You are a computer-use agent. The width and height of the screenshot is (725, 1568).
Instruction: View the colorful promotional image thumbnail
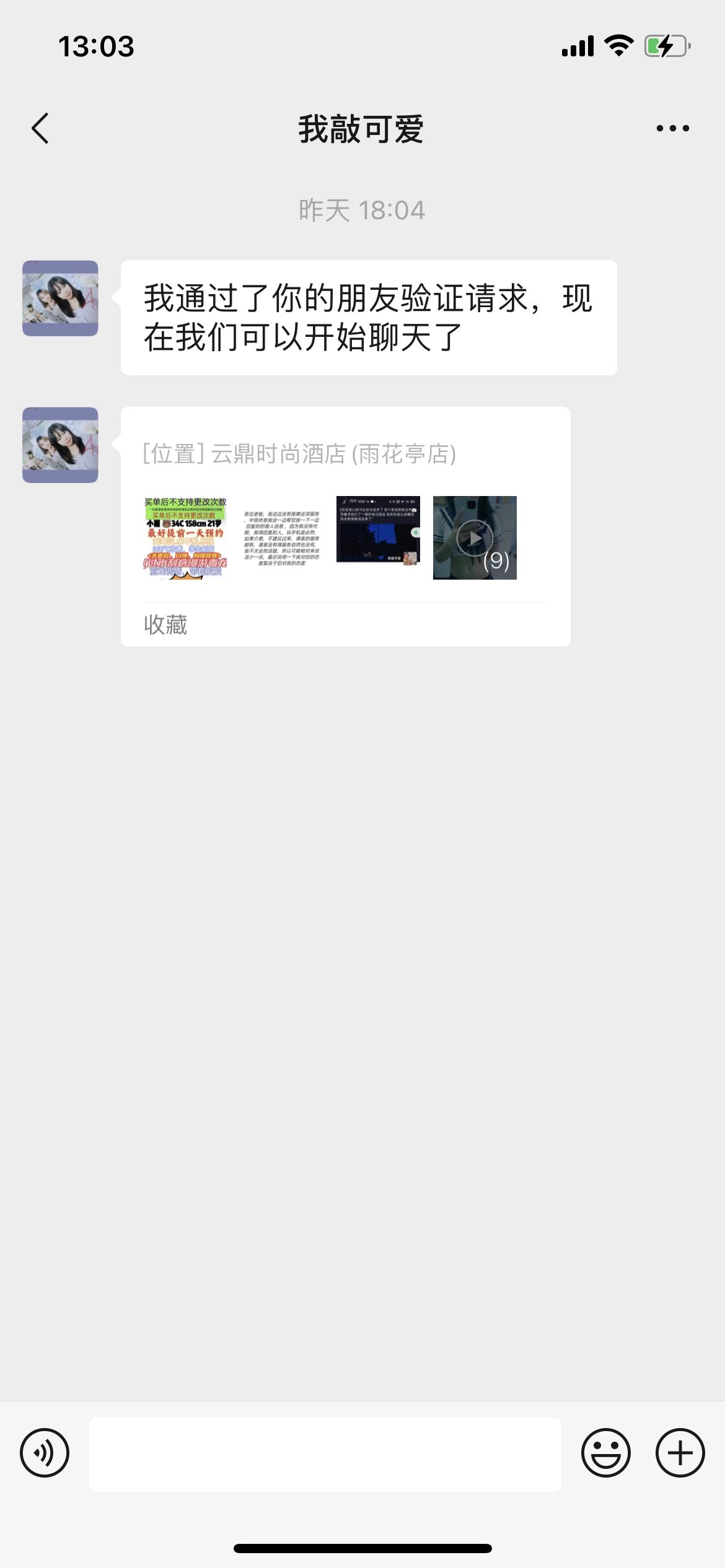click(x=187, y=537)
